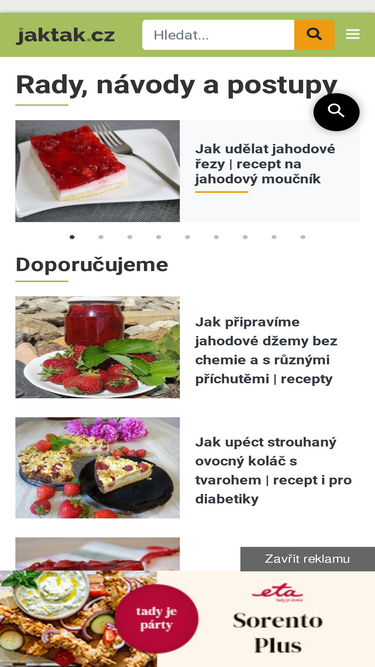Dismiss the ad with Zavřít reklamu
Viewport: 375px width, 667px height.
307,559
